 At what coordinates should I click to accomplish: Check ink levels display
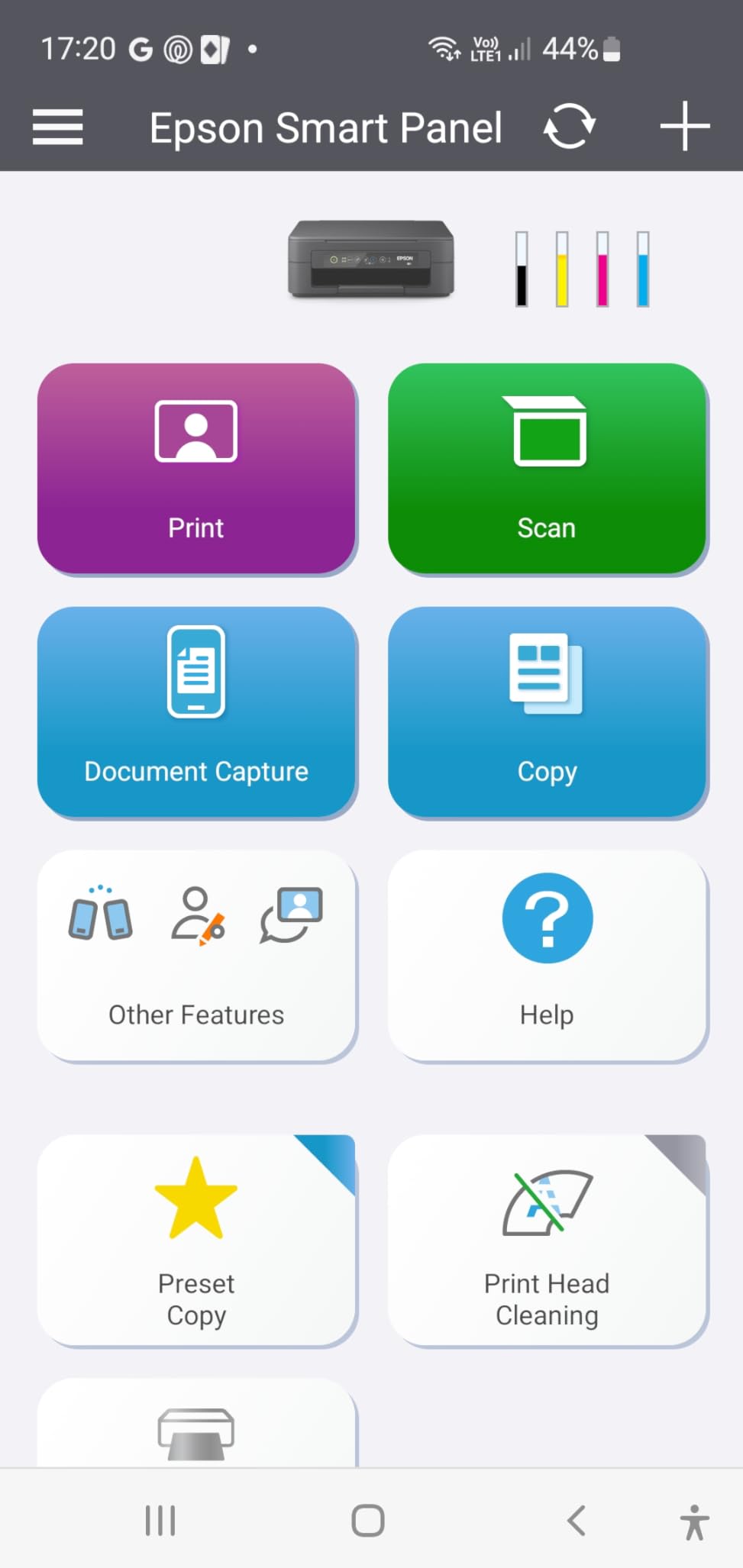(x=582, y=269)
